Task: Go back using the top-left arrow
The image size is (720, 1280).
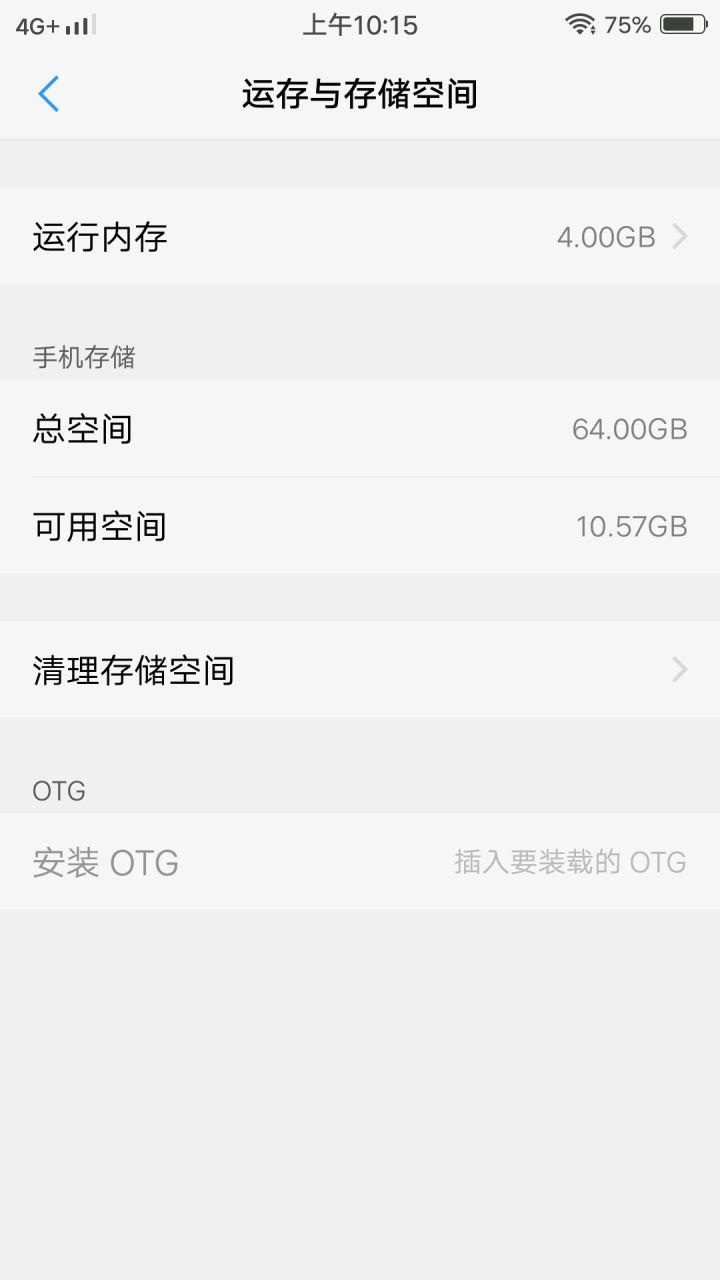Action: click(x=49, y=94)
